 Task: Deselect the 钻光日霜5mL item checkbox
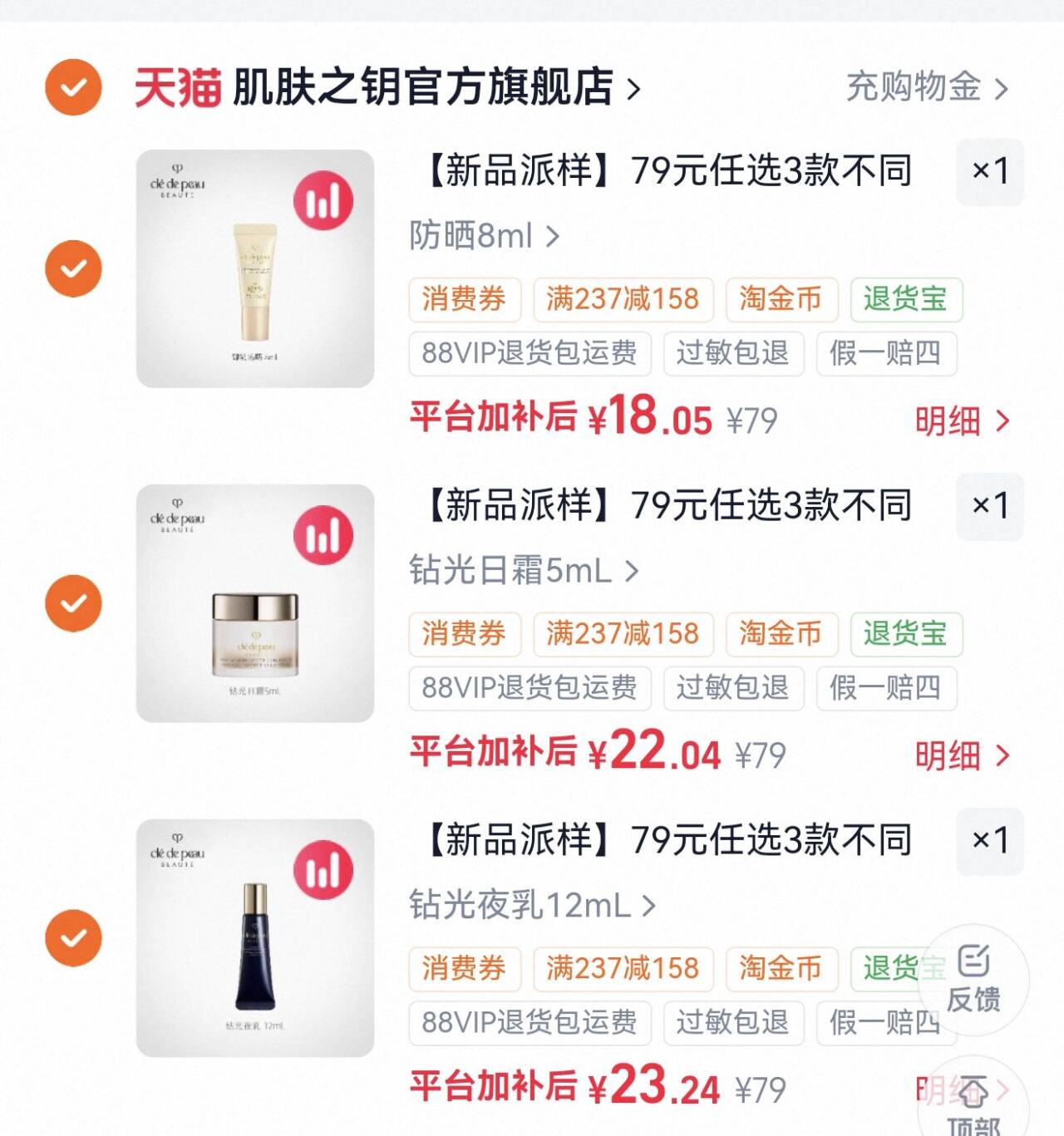(73, 603)
